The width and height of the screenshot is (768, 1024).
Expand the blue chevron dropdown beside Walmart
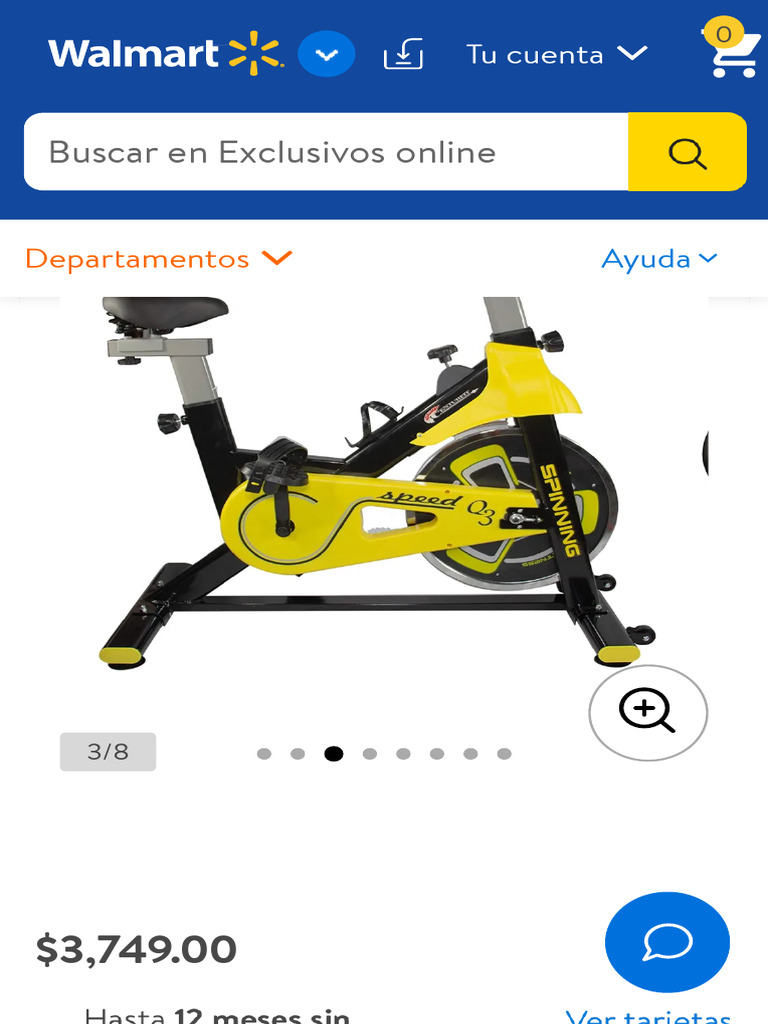tap(326, 55)
